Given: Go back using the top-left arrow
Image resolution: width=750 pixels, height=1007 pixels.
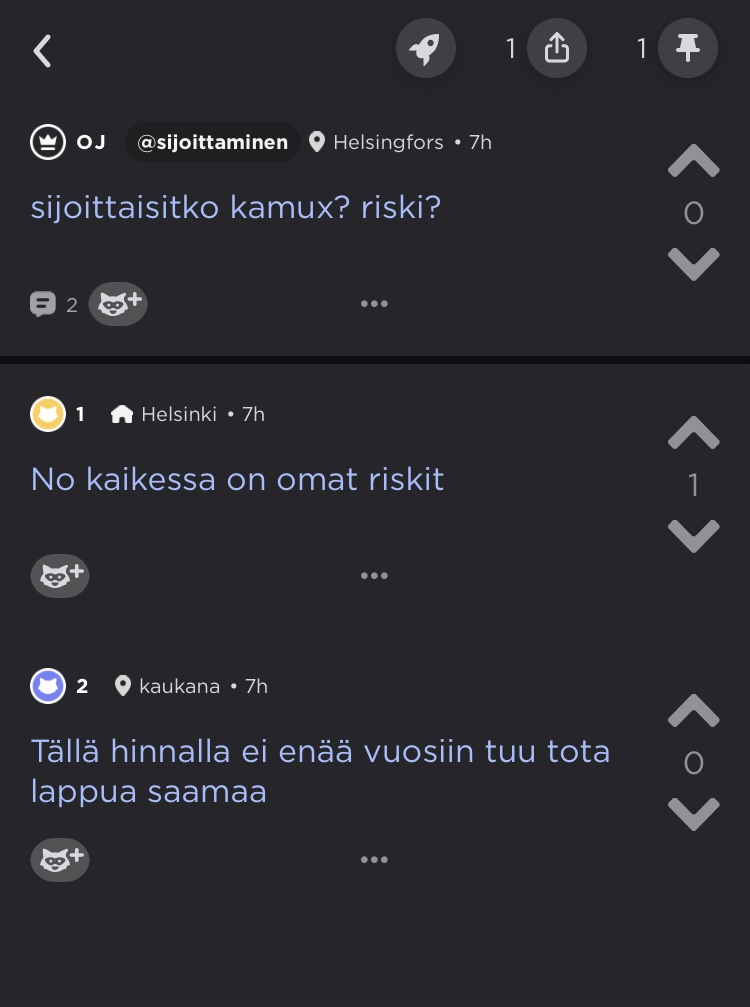Looking at the screenshot, I should [42, 50].
